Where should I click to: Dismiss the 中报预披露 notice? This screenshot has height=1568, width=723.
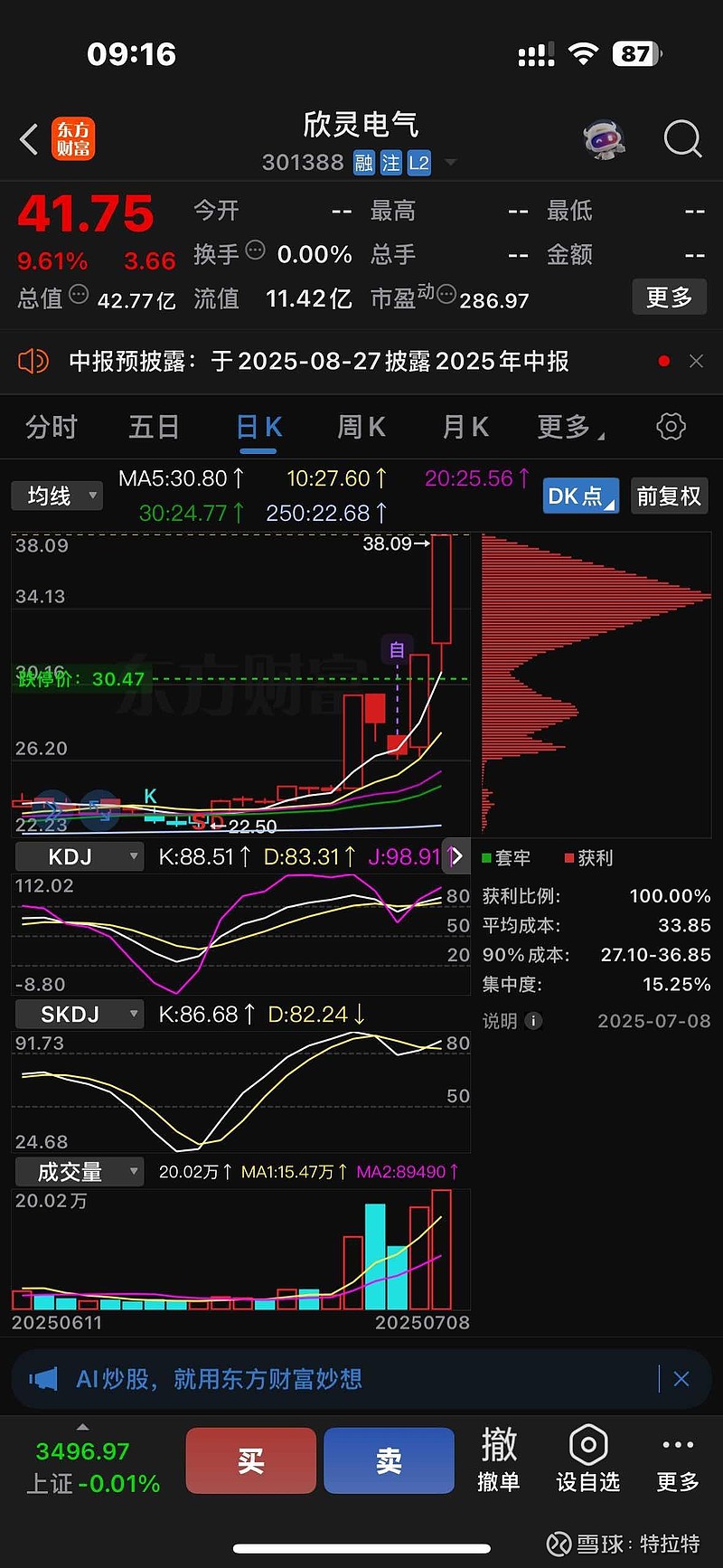click(696, 361)
